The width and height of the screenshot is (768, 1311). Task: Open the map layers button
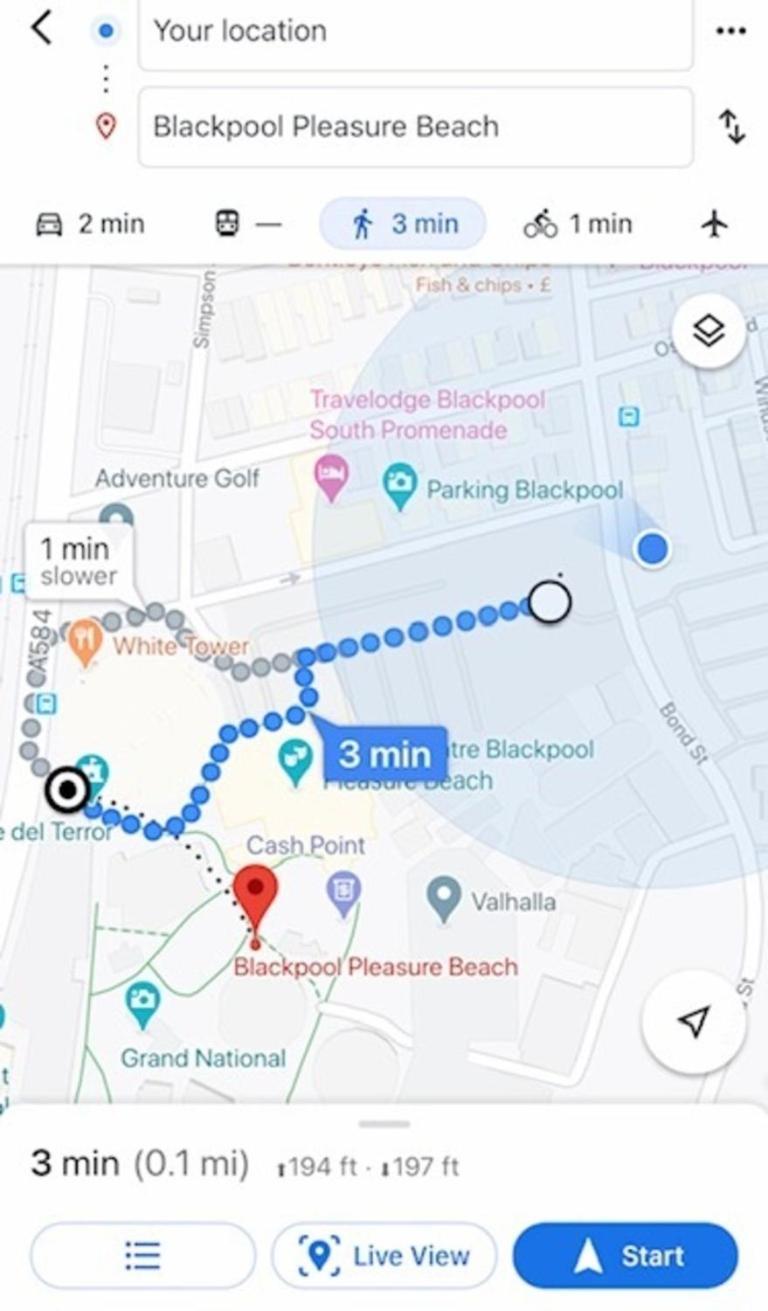point(708,331)
